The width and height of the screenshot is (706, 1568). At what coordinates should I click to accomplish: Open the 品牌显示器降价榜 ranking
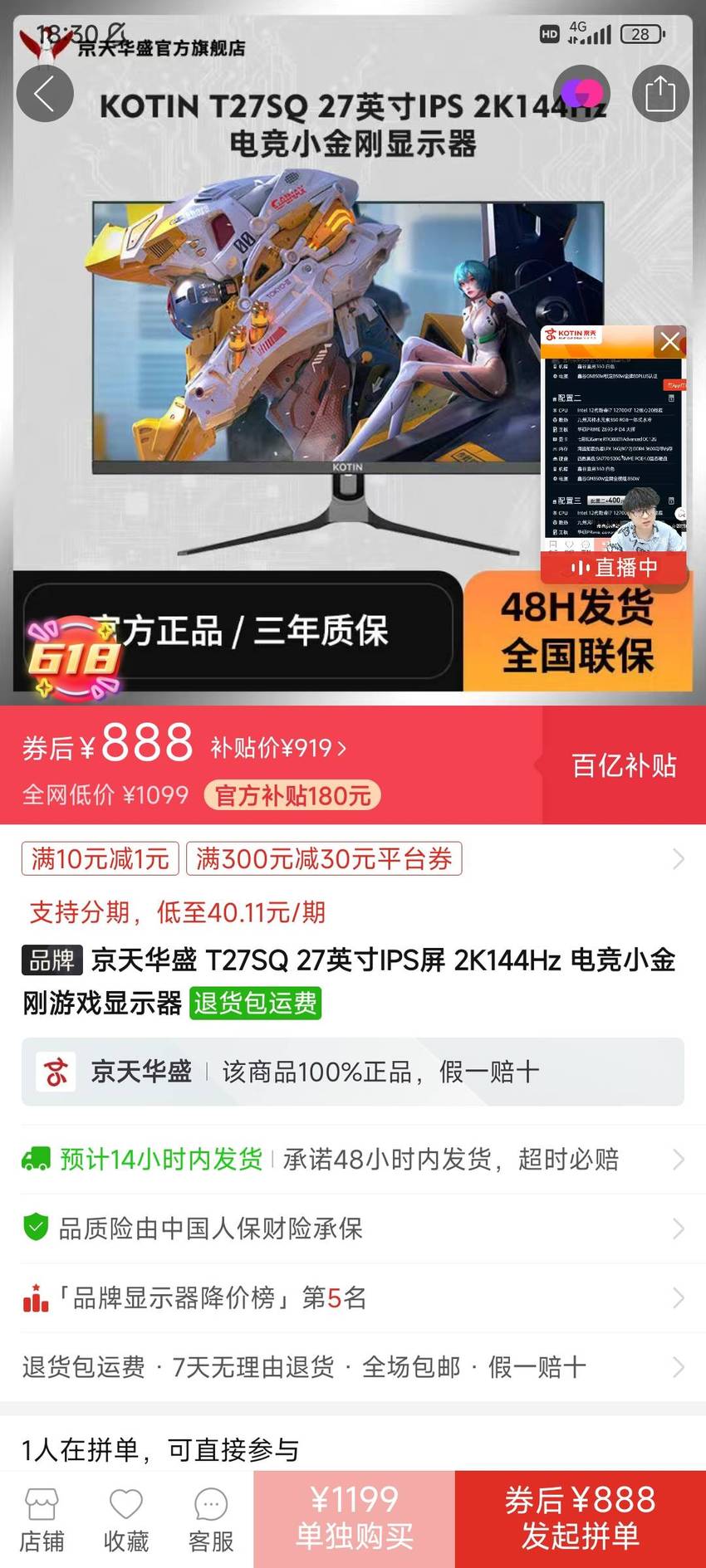click(353, 1297)
